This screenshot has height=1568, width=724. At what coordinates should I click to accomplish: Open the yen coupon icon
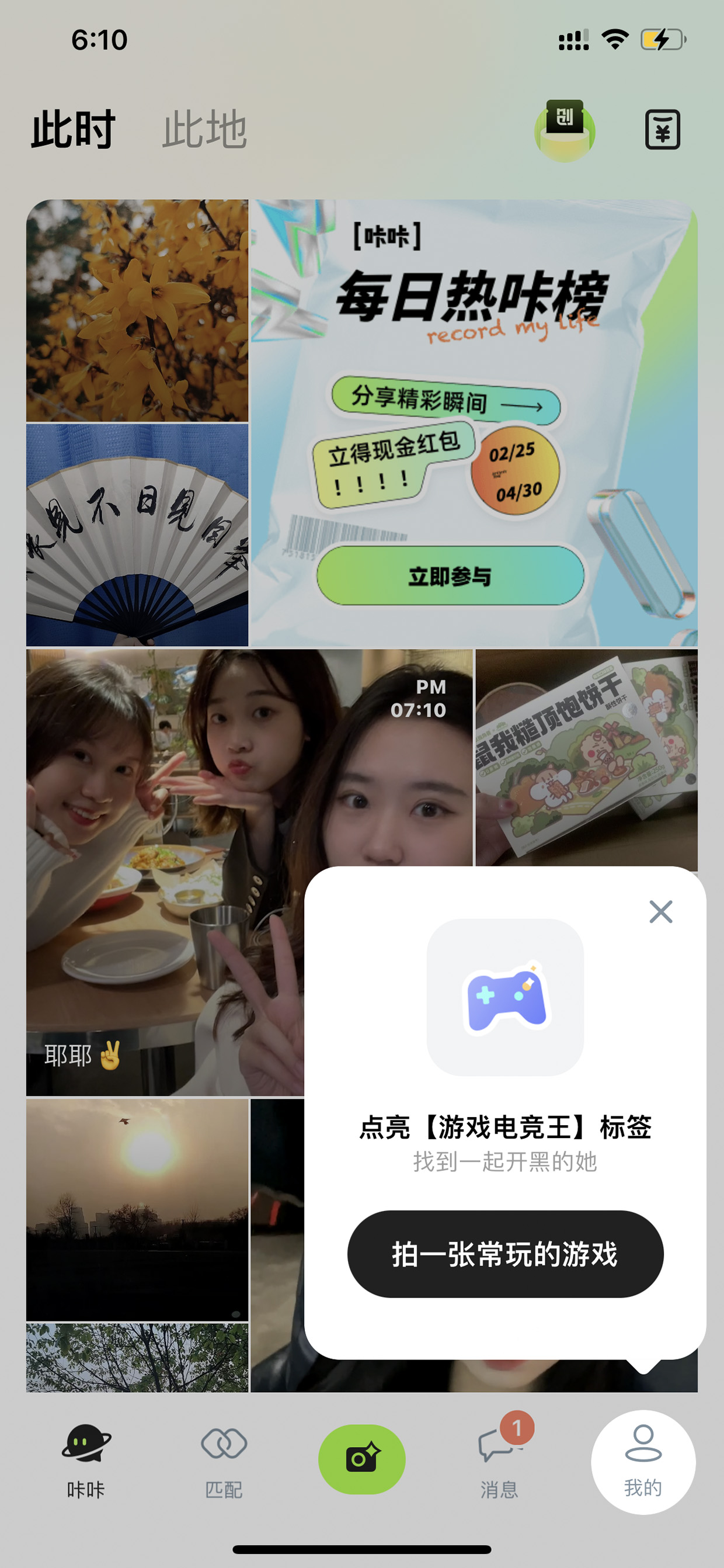point(662,130)
